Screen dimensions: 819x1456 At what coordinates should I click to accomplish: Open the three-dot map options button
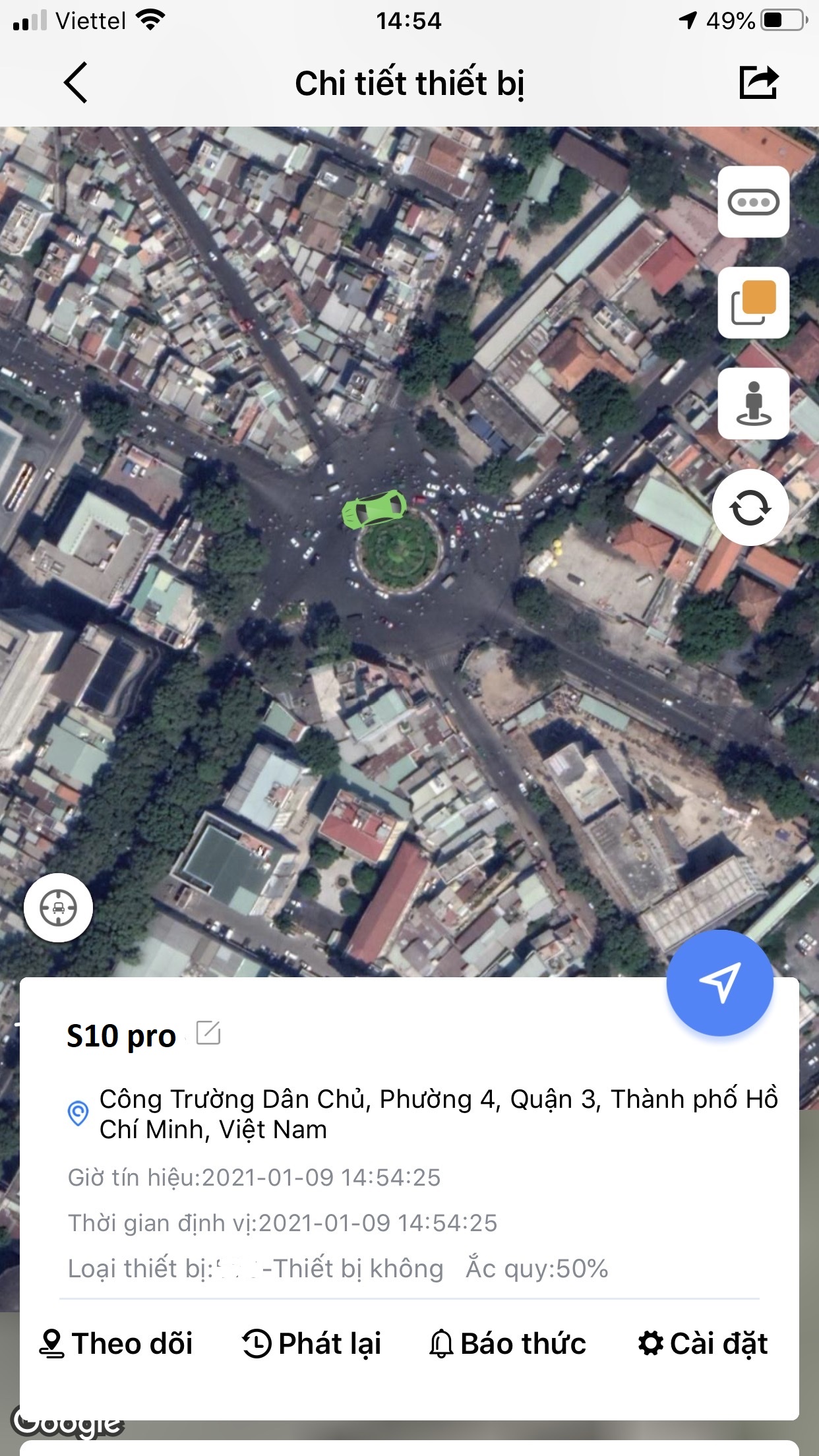point(753,202)
